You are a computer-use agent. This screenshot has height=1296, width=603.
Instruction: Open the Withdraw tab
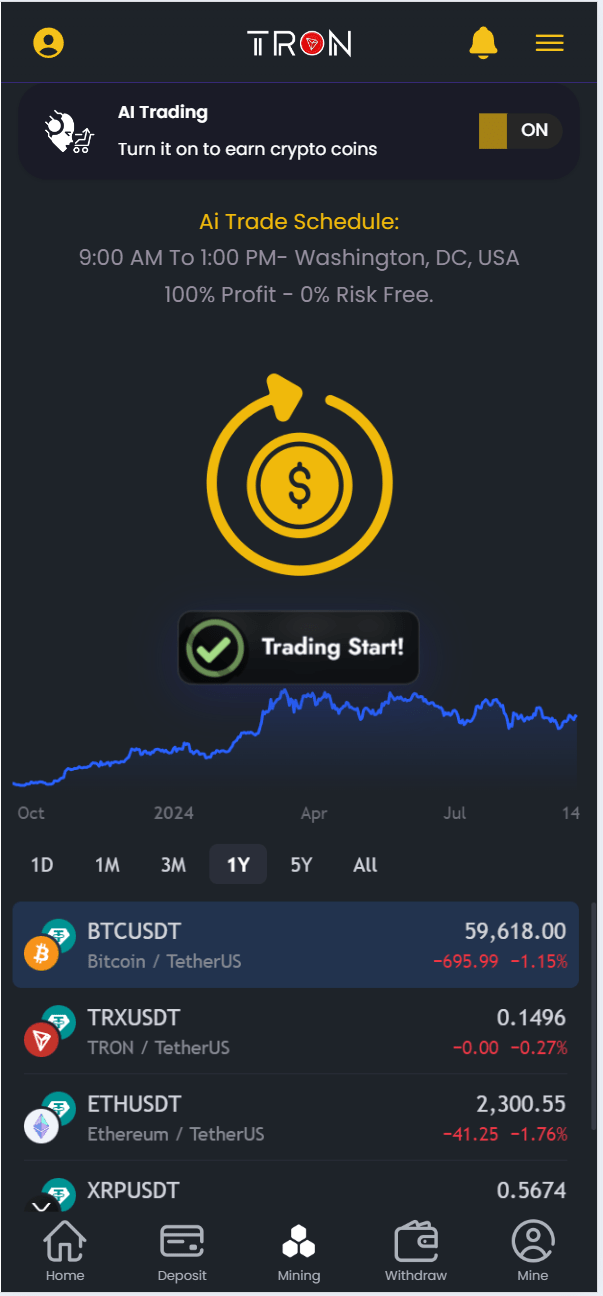[416, 1251]
